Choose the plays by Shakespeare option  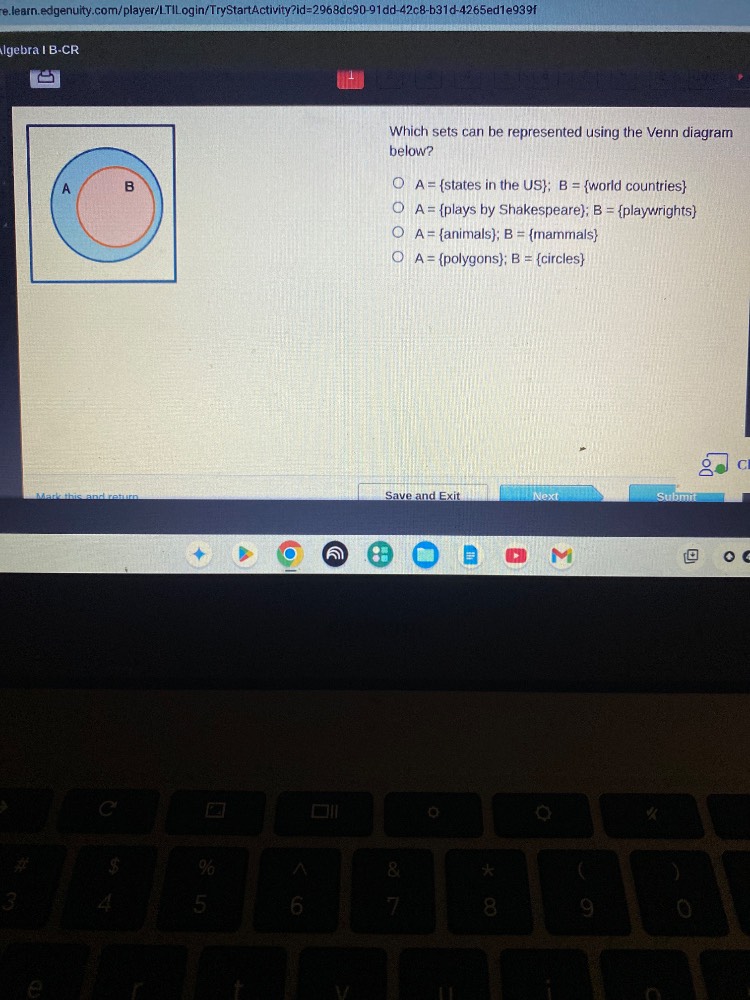[x=398, y=209]
